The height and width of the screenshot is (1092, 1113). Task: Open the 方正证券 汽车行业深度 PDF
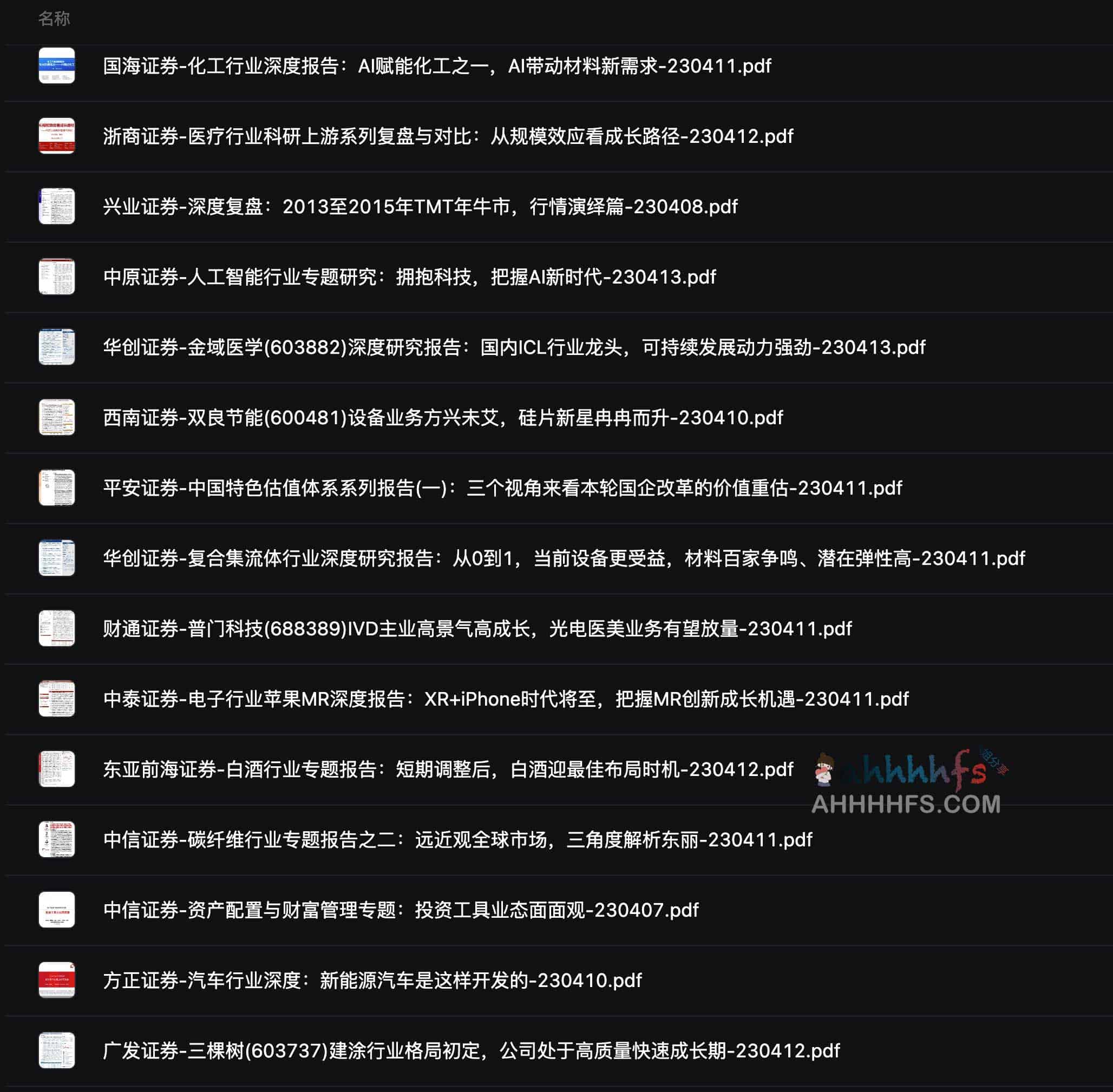(372, 980)
